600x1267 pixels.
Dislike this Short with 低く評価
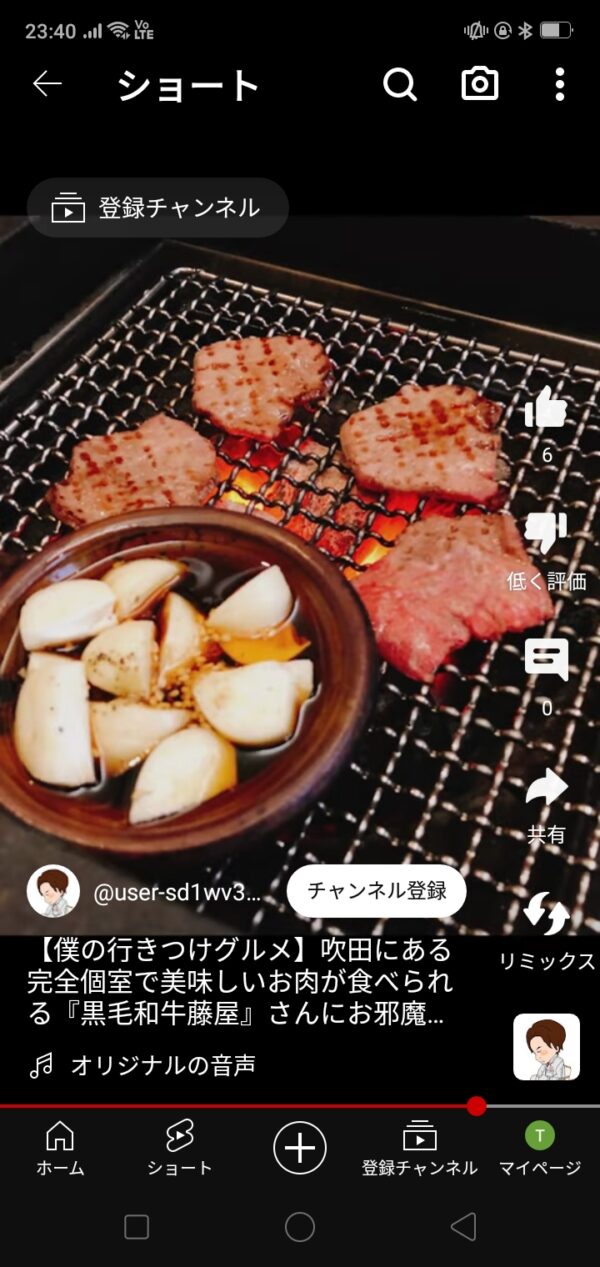tap(546, 535)
